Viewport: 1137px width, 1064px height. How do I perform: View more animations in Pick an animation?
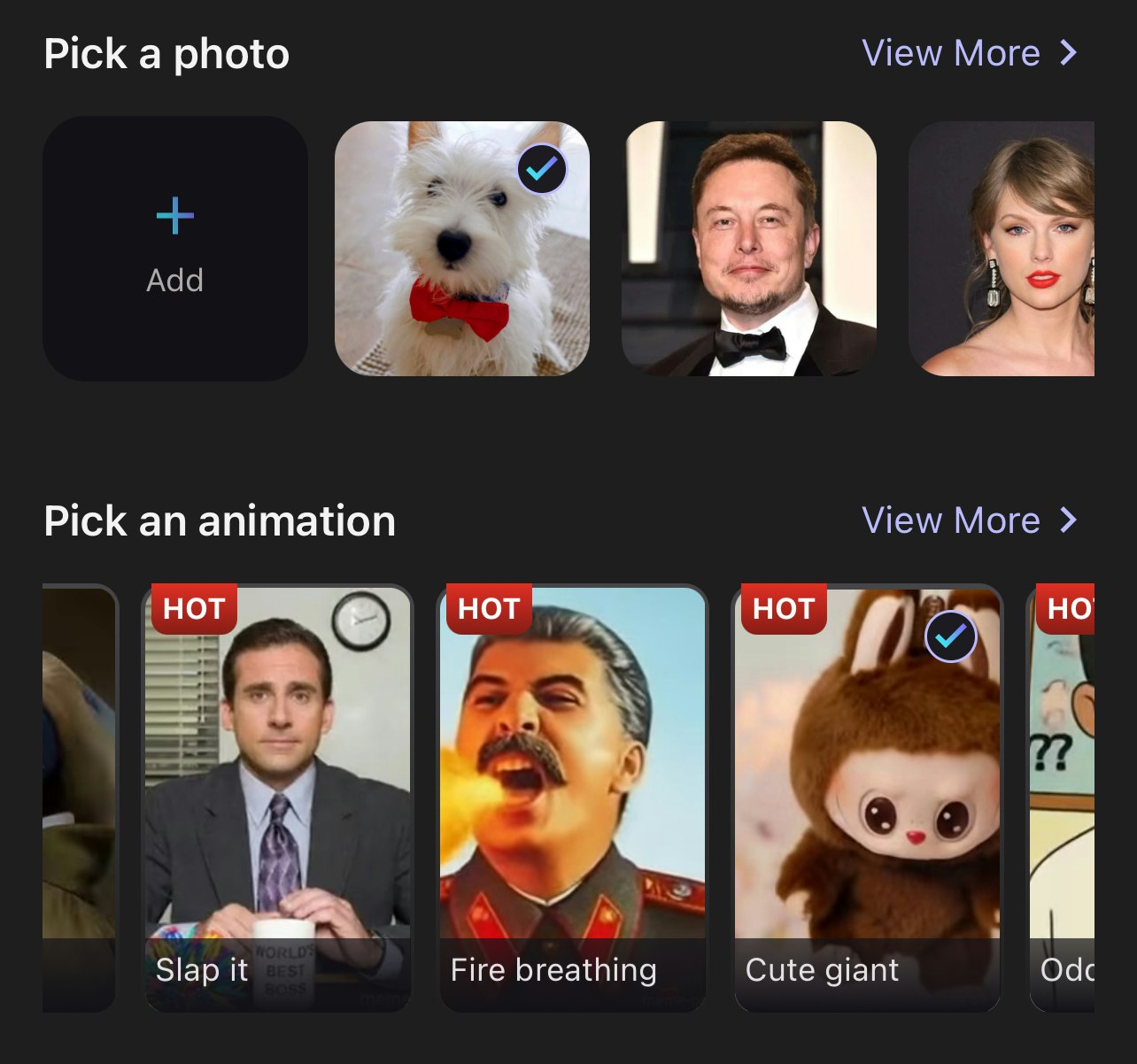click(969, 520)
